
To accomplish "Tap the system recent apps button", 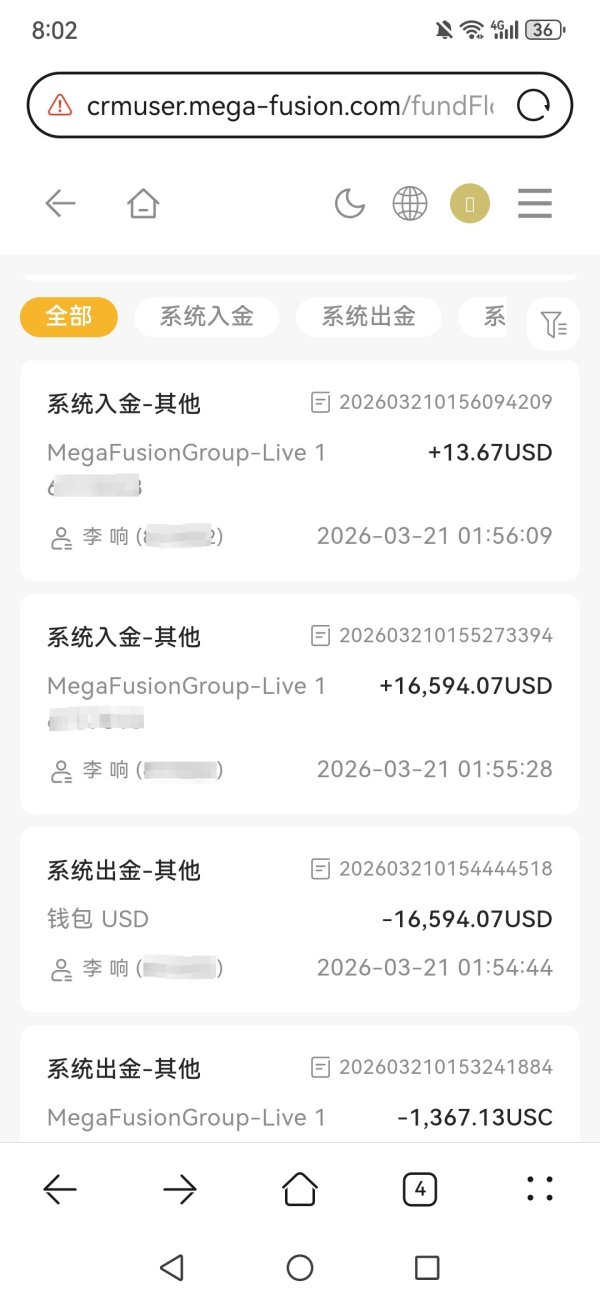I will click(427, 1268).
